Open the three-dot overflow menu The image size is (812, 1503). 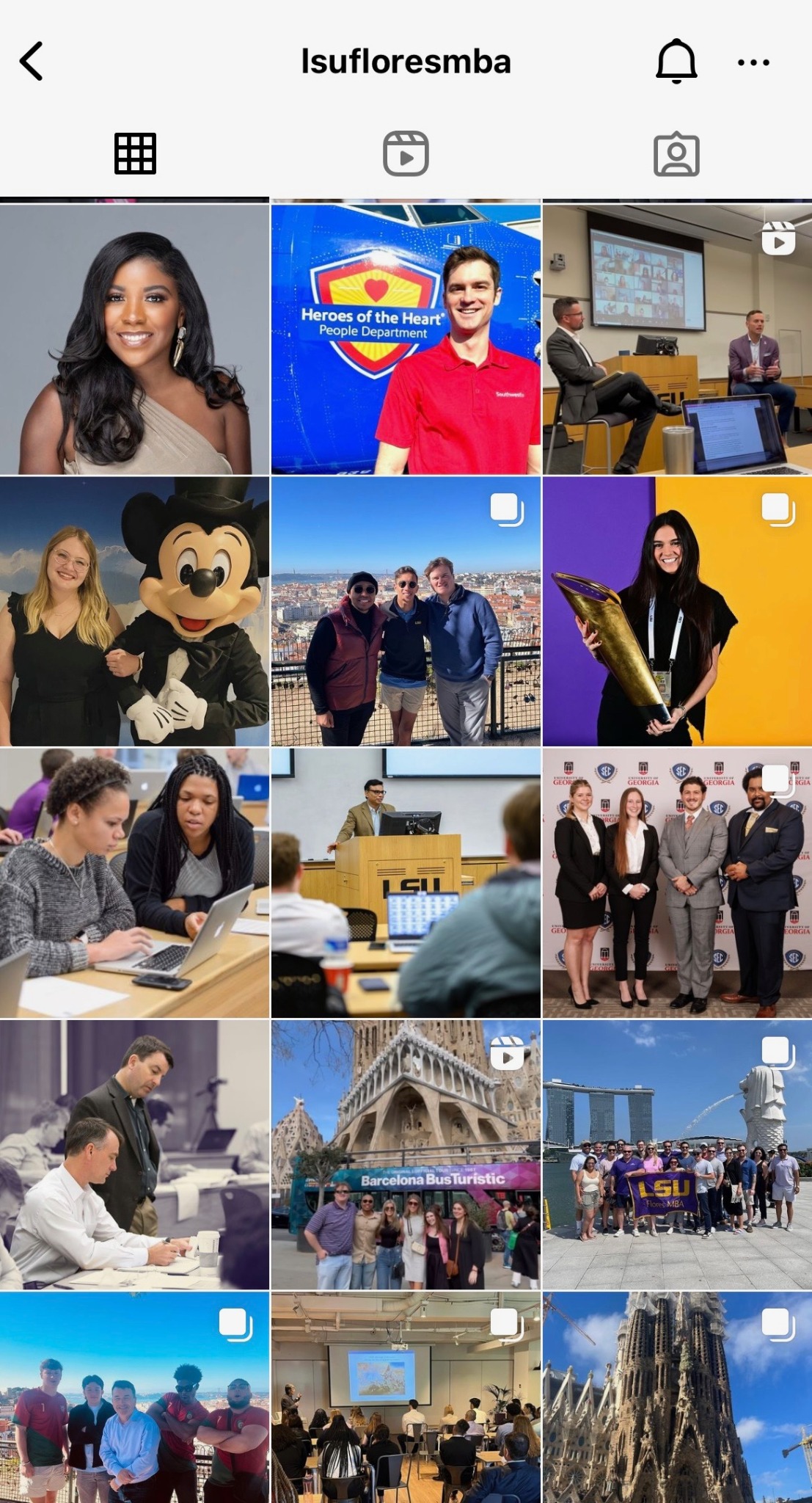[x=753, y=62]
